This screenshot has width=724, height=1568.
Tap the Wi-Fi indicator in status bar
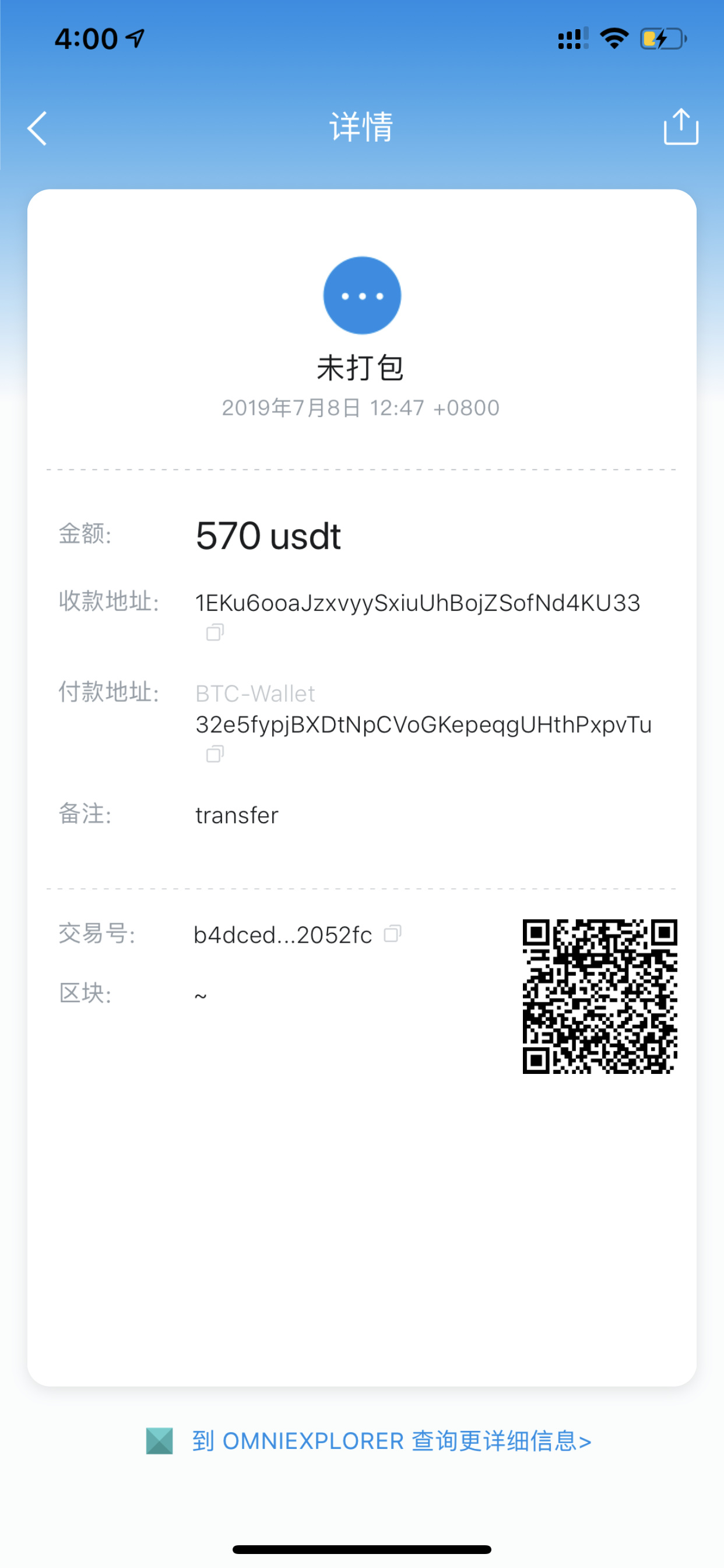coord(614,38)
